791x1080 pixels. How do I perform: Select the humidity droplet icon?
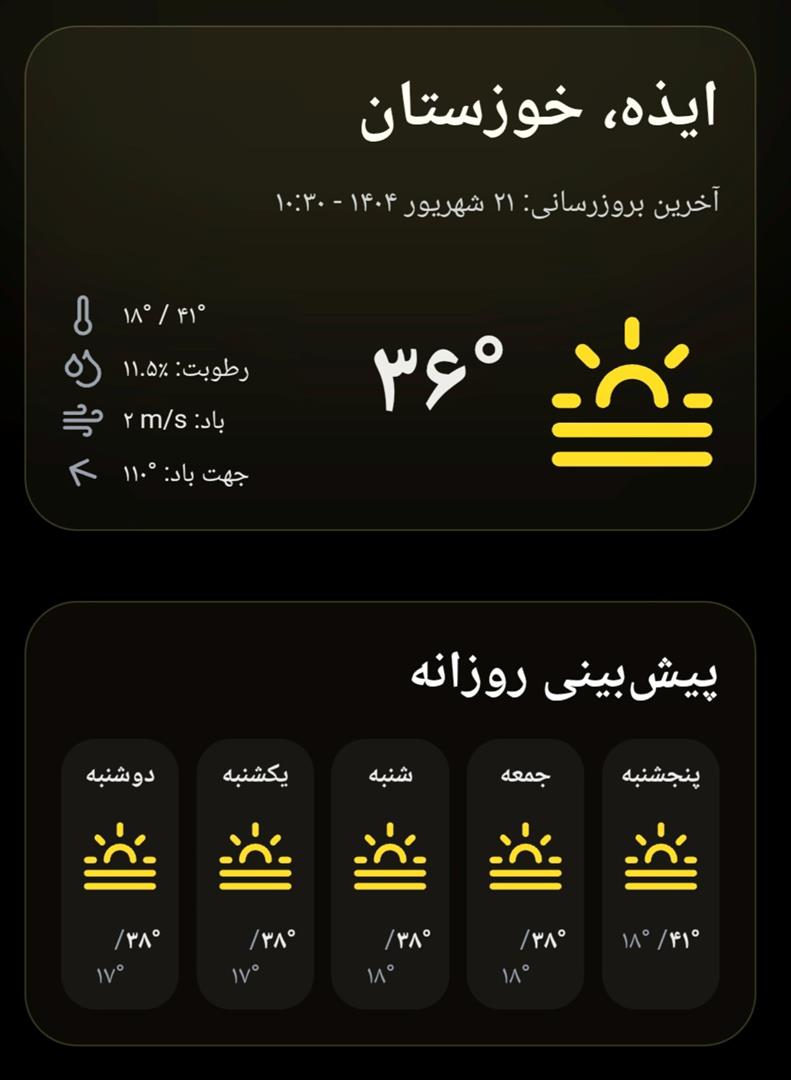tap(83, 370)
